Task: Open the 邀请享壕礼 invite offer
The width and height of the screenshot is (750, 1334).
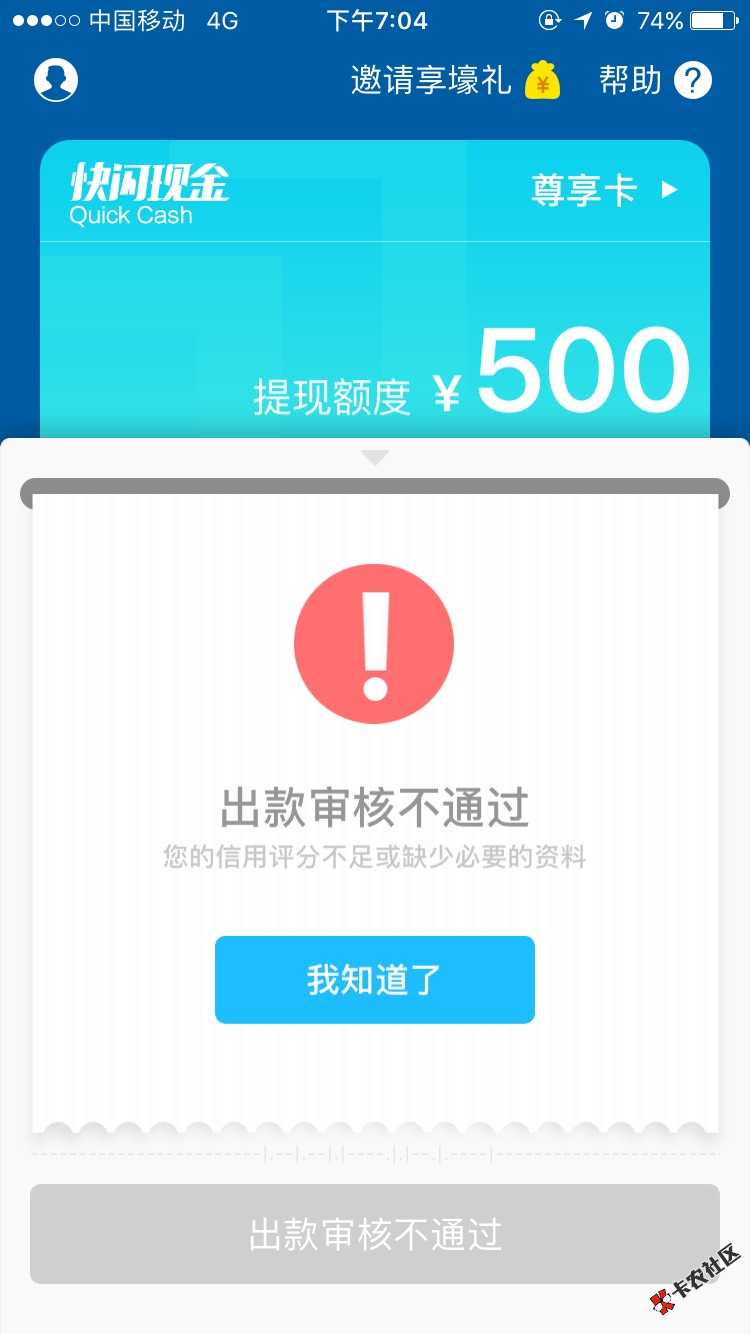Action: click(454, 80)
